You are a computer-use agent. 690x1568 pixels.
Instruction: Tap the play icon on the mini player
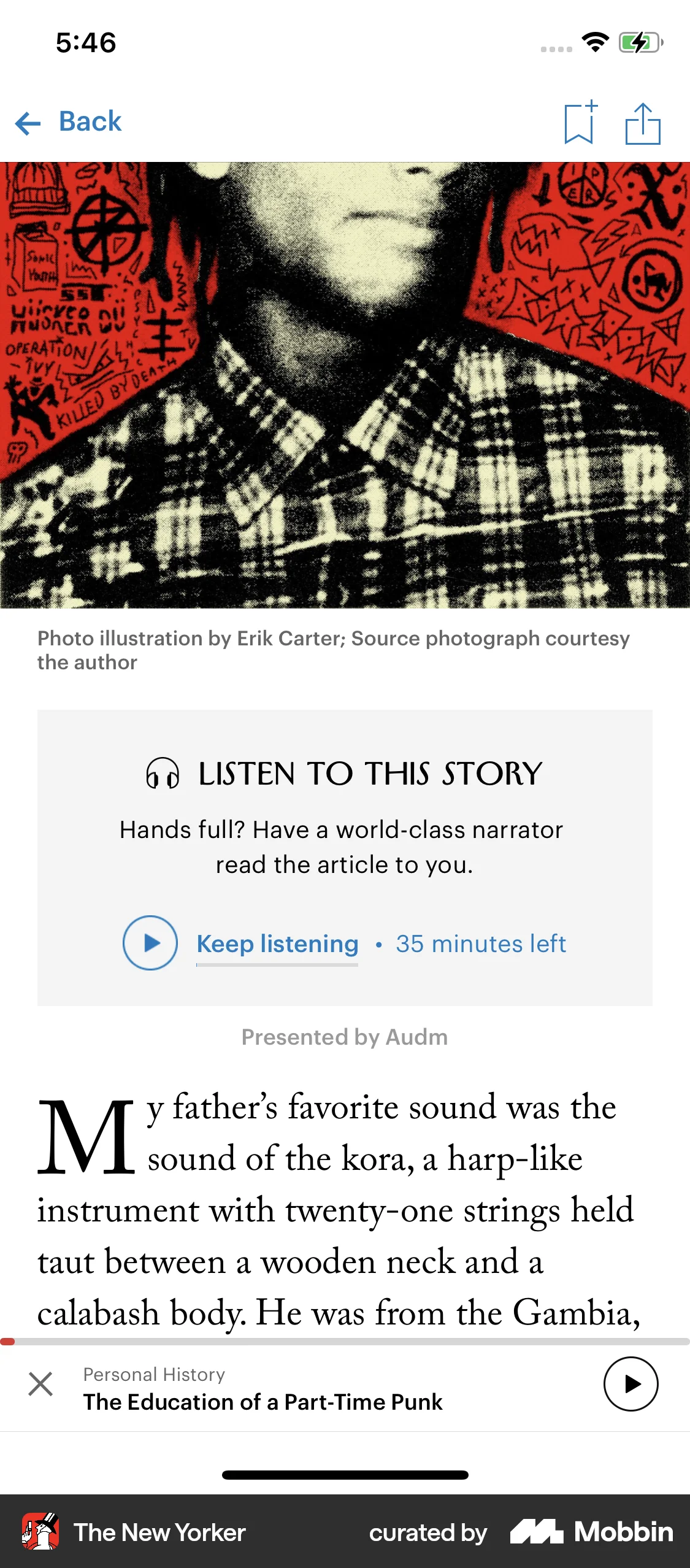[631, 1385]
